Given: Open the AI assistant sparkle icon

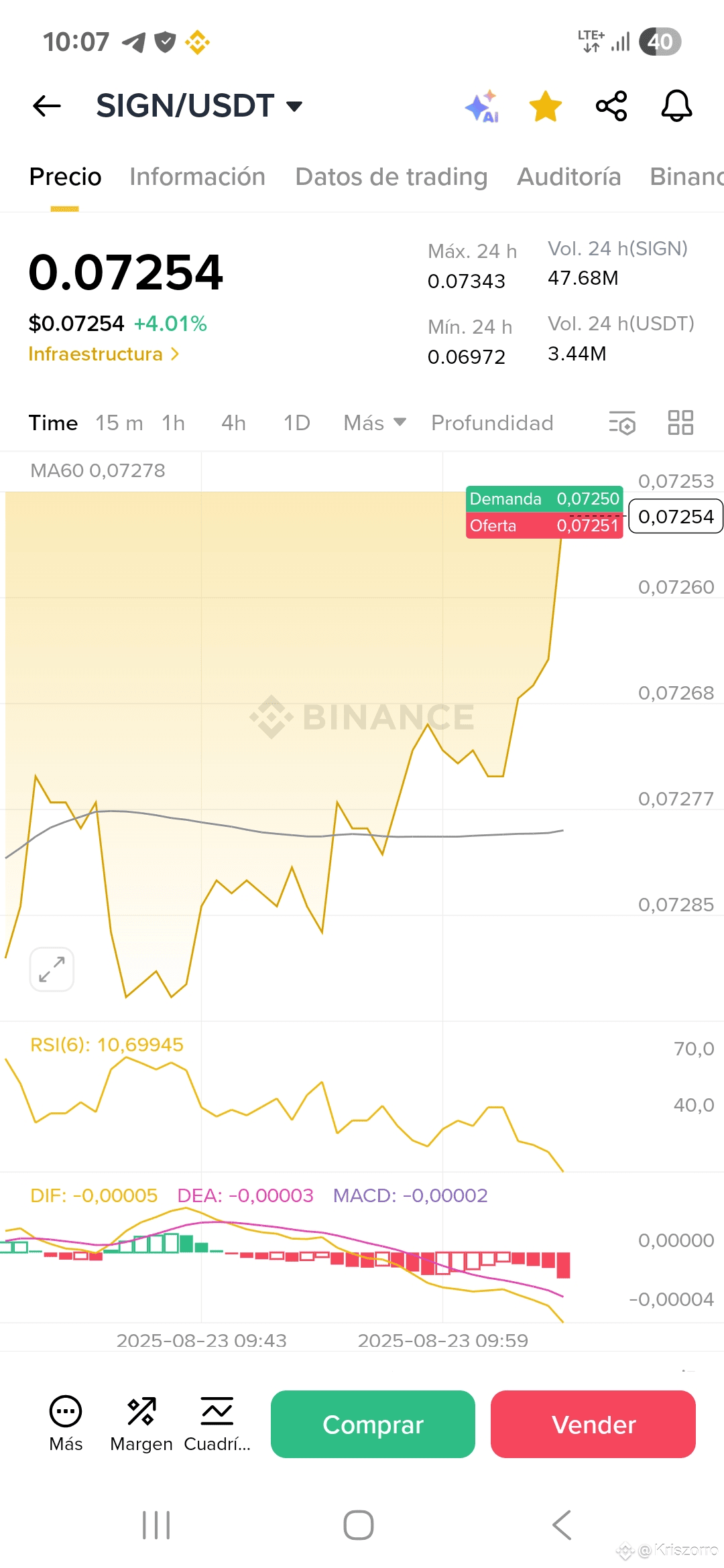Looking at the screenshot, I should tap(482, 106).
